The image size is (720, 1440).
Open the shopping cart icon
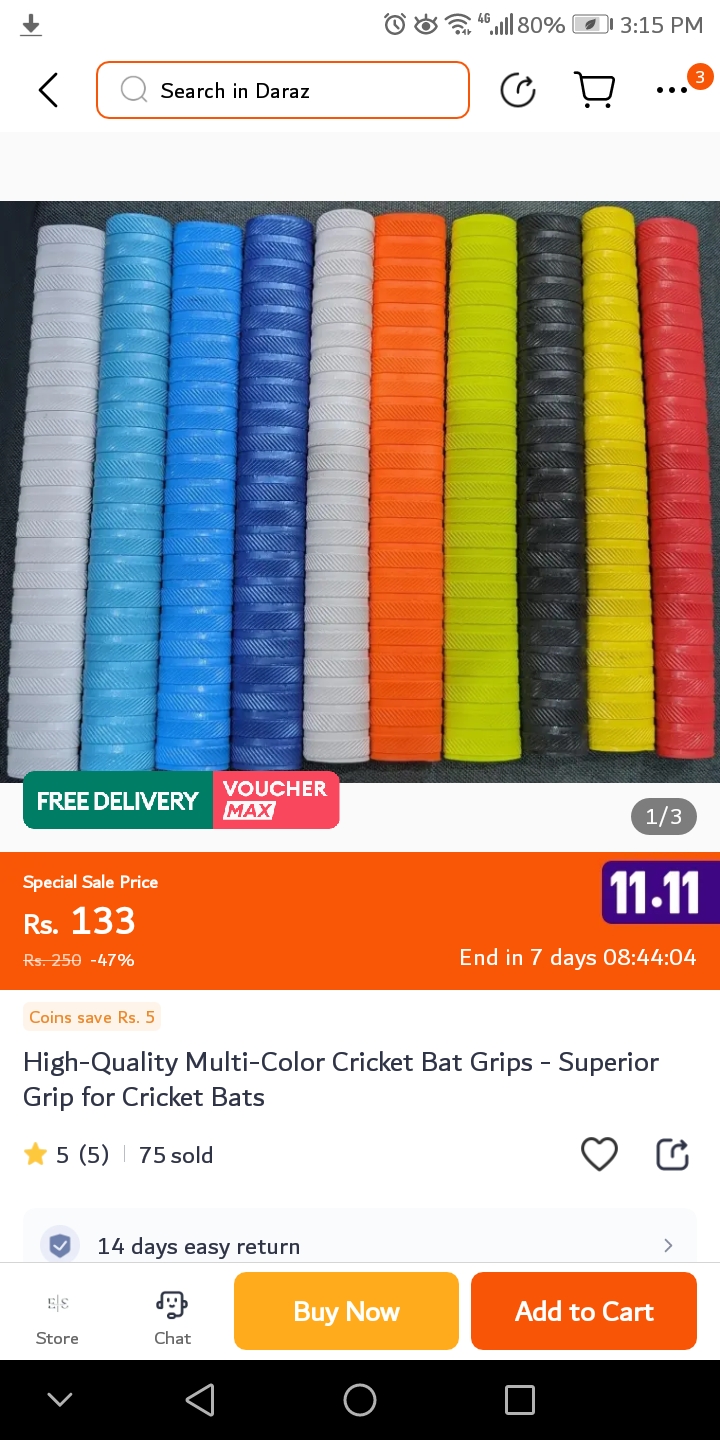coord(595,90)
